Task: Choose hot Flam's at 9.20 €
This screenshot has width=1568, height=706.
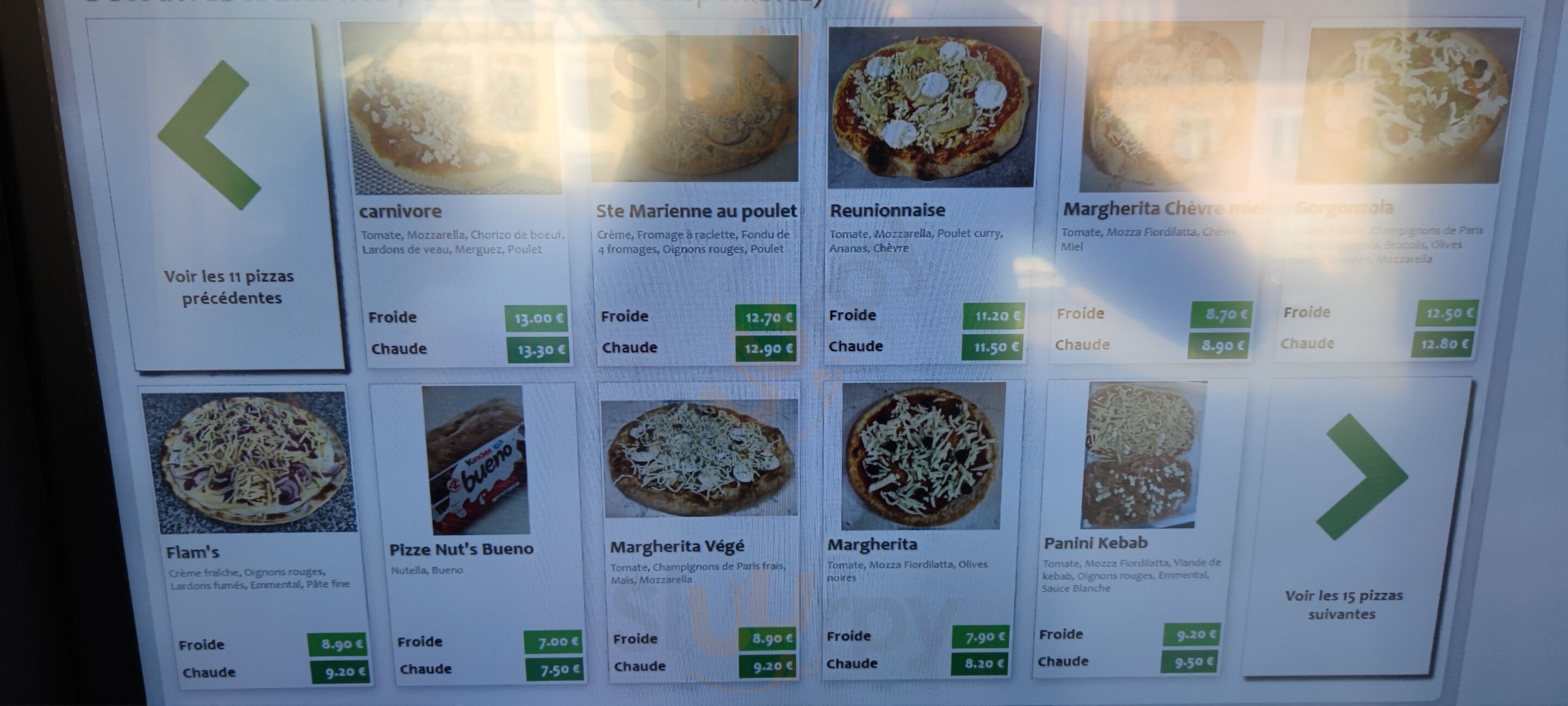Action: (x=341, y=672)
